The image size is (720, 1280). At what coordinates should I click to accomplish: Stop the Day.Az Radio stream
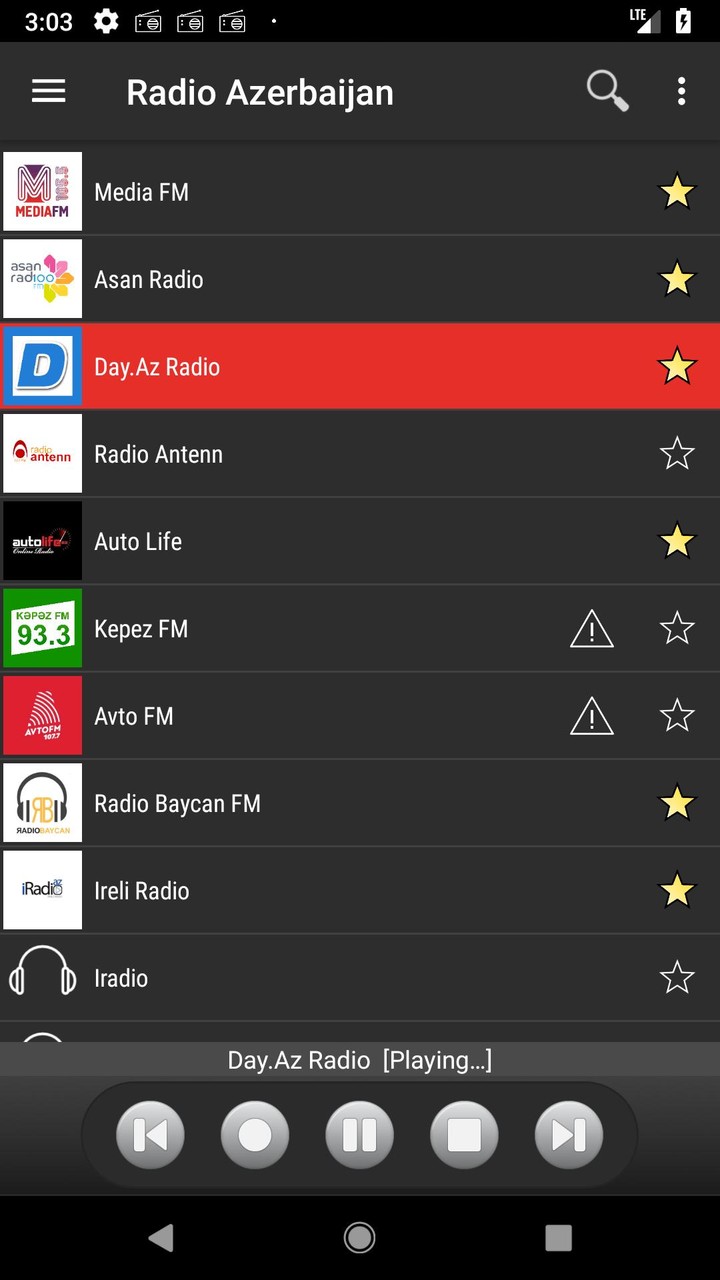click(x=464, y=1135)
